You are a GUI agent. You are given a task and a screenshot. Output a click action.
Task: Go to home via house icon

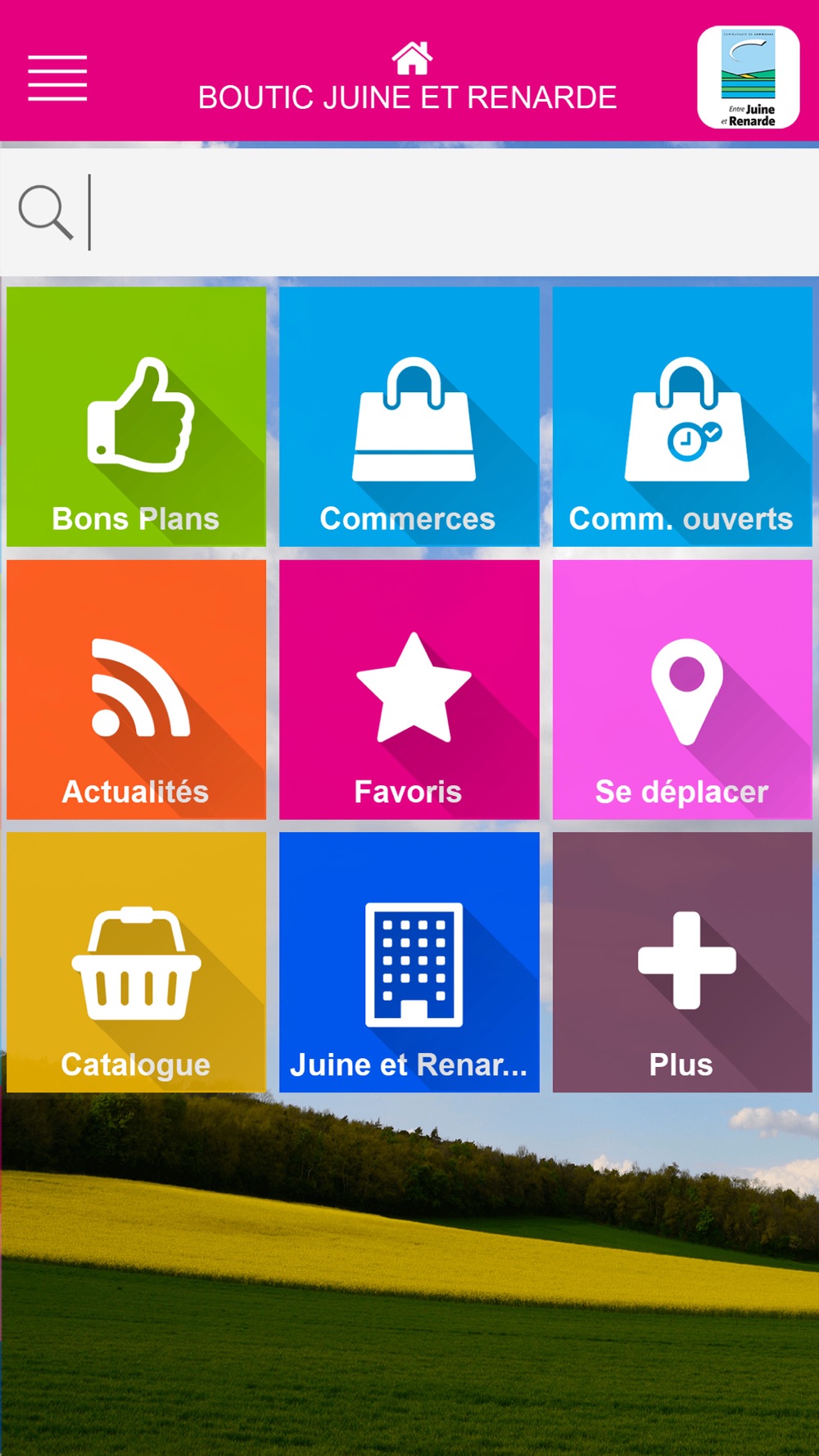pos(411,58)
